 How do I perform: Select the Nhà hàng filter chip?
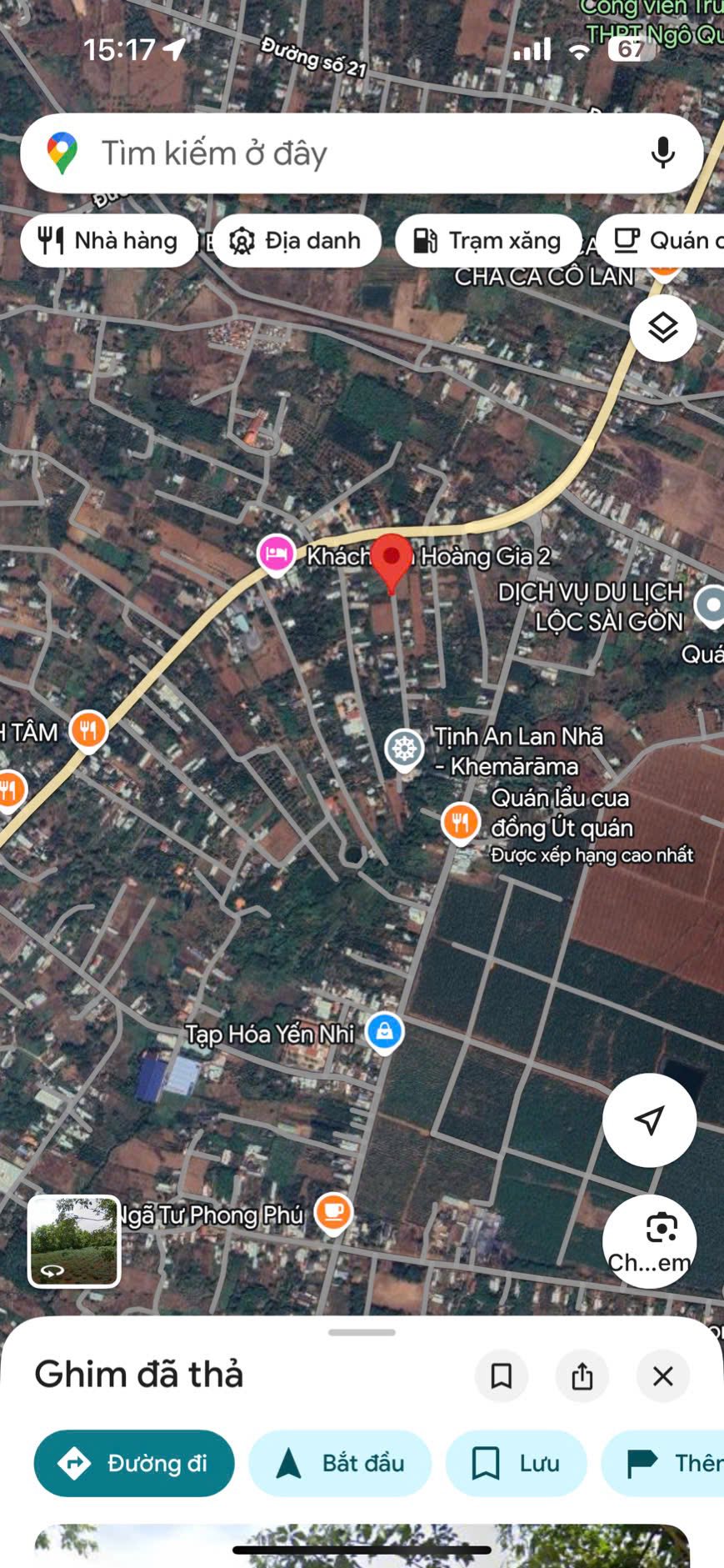click(108, 241)
